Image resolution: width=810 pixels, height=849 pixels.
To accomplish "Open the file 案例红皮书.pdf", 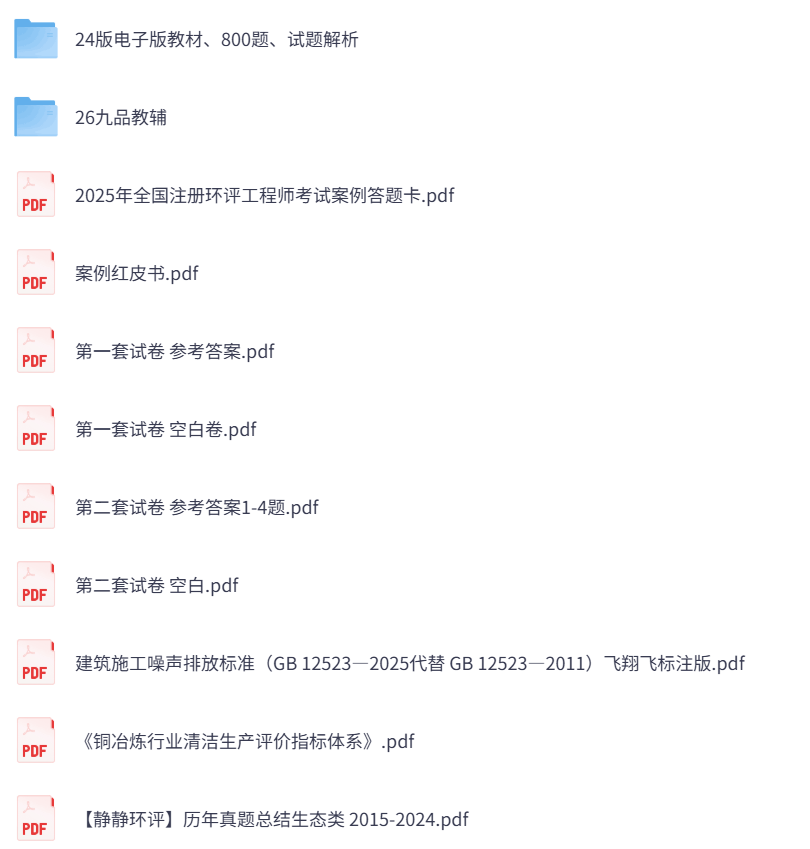I will [x=137, y=272].
